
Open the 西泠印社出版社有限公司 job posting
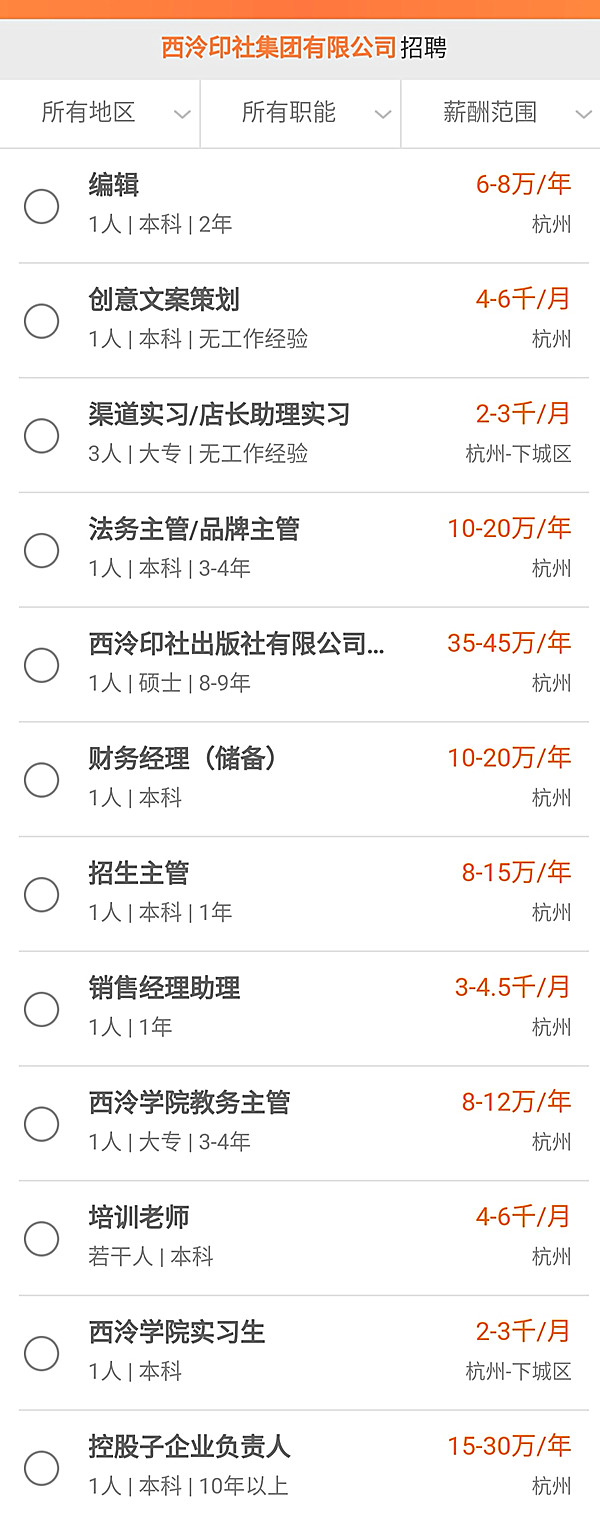coord(236,644)
